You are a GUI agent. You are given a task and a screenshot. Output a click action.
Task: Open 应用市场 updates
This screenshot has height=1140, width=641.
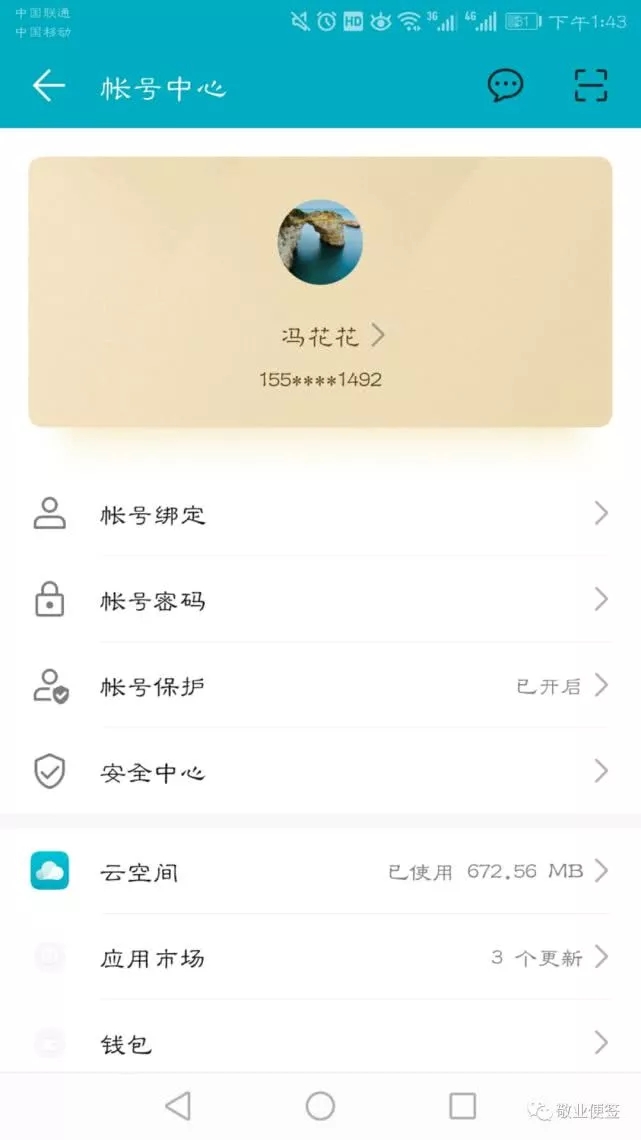320,958
